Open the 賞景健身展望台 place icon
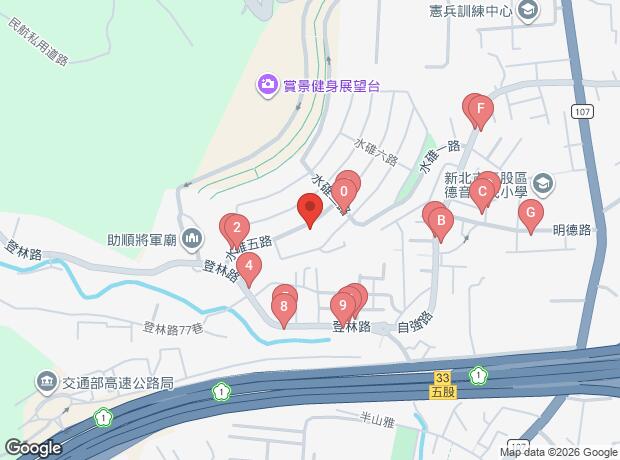This screenshot has width=620, height=460. point(267,85)
